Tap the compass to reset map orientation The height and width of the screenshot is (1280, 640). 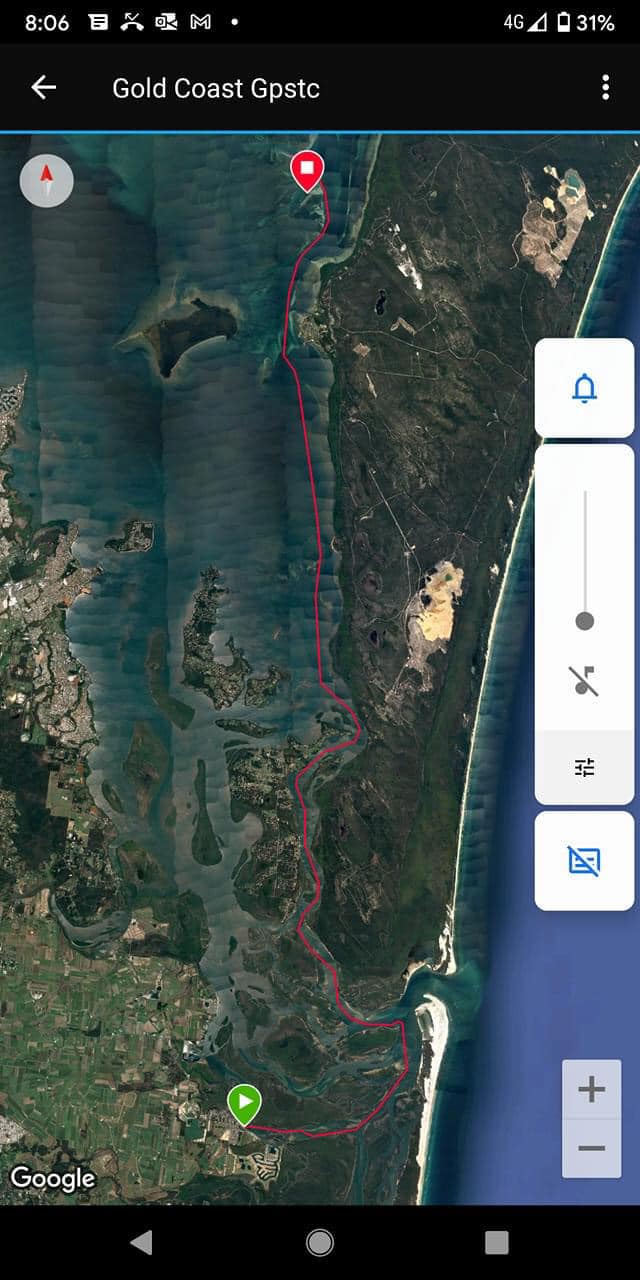46,181
